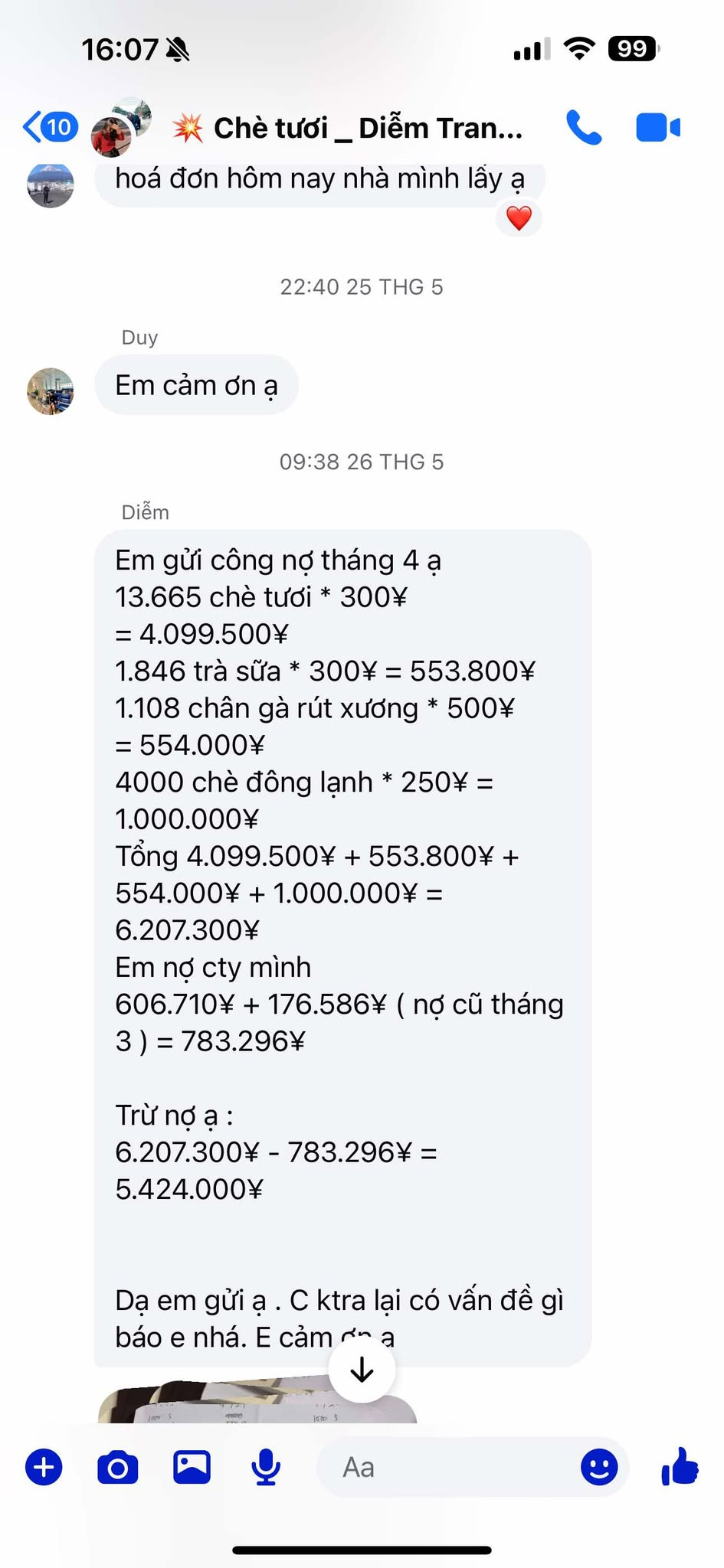Screen dimensions: 724x1568
Task: Jump to latest messages with down arrow
Action: tap(362, 1370)
